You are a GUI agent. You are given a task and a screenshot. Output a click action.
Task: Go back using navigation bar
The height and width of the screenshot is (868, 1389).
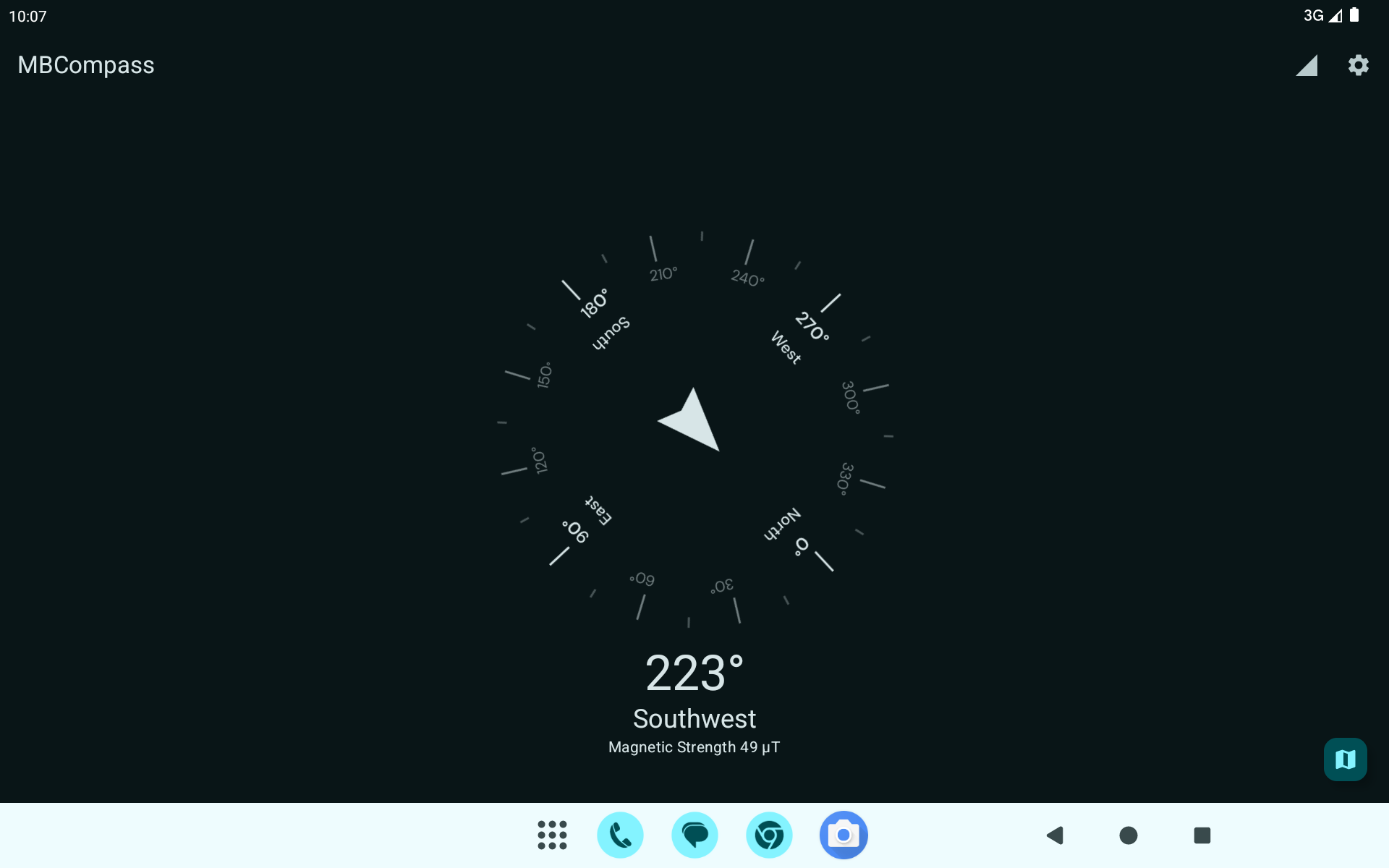pyautogui.click(x=1055, y=835)
